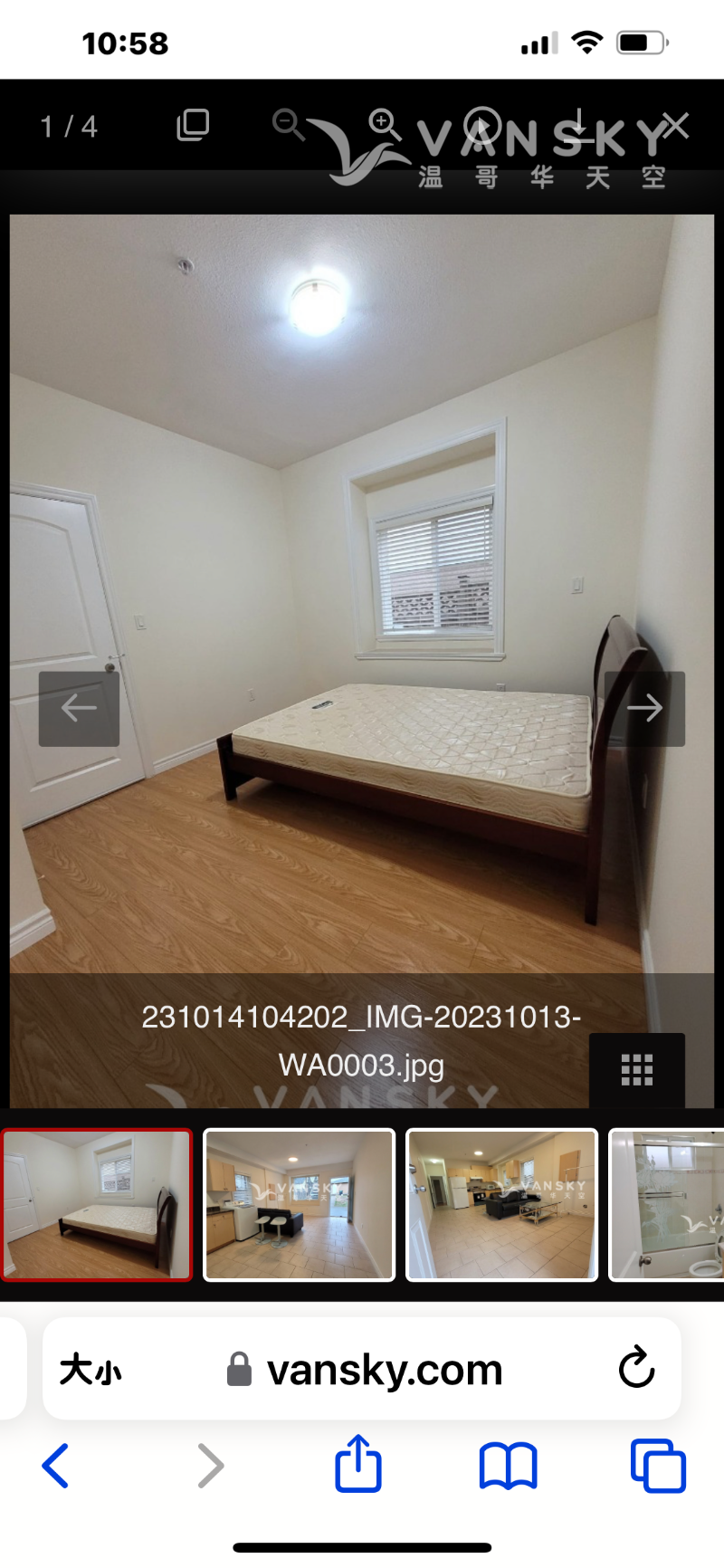Open Safari bookmarks
The image size is (724, 1568).
[508, 1466]
